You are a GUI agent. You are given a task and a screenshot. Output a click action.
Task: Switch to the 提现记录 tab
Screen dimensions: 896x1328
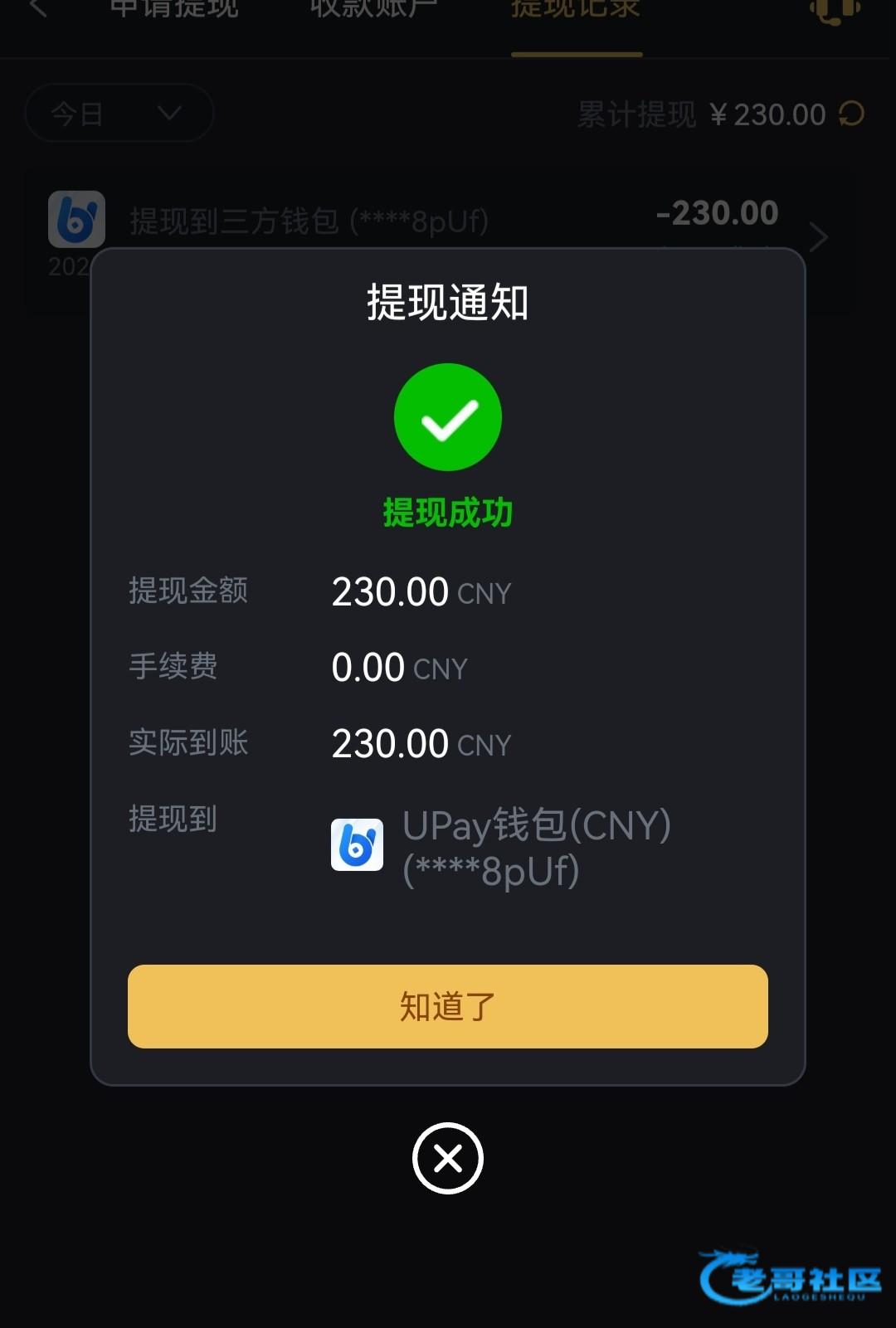pyautogui.click(x=576, y=8)
